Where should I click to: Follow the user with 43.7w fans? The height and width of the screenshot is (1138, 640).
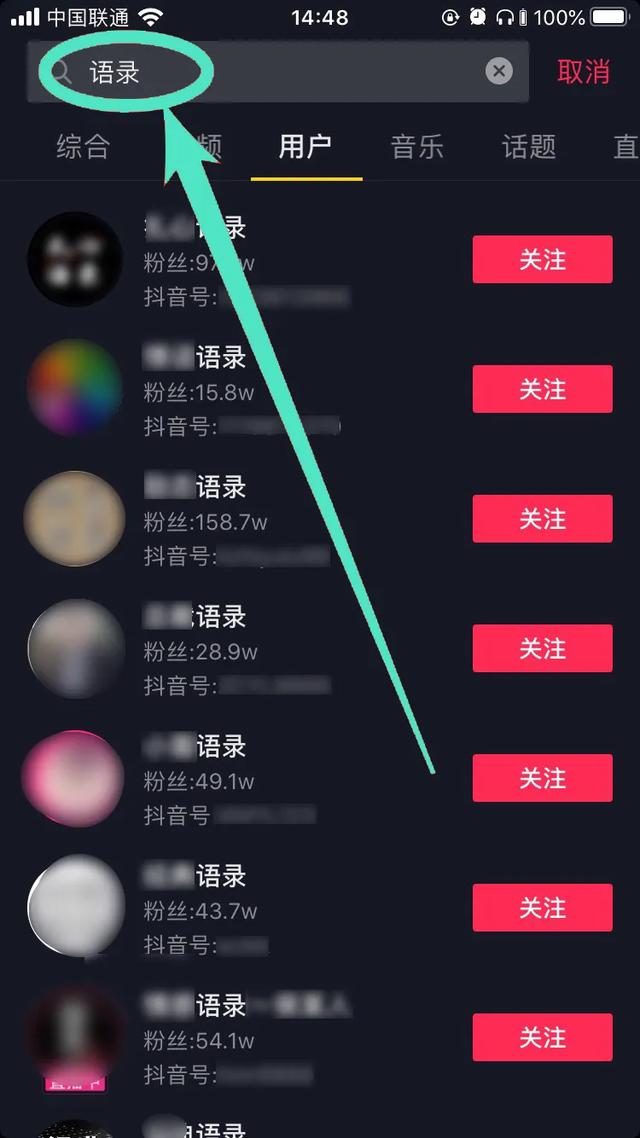[542, 908]
